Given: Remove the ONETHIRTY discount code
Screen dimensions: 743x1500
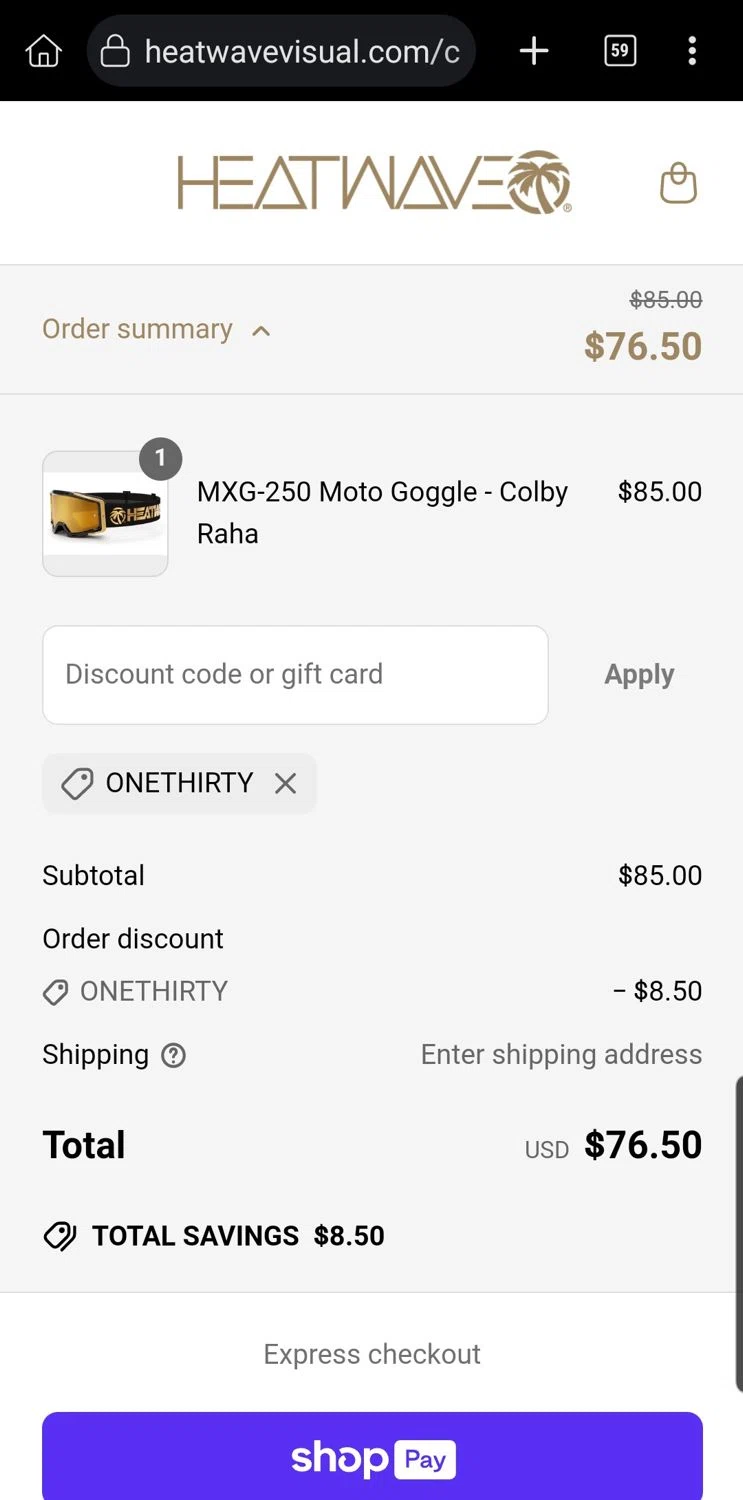Looking at the screenshot, I should coord(286,783).
